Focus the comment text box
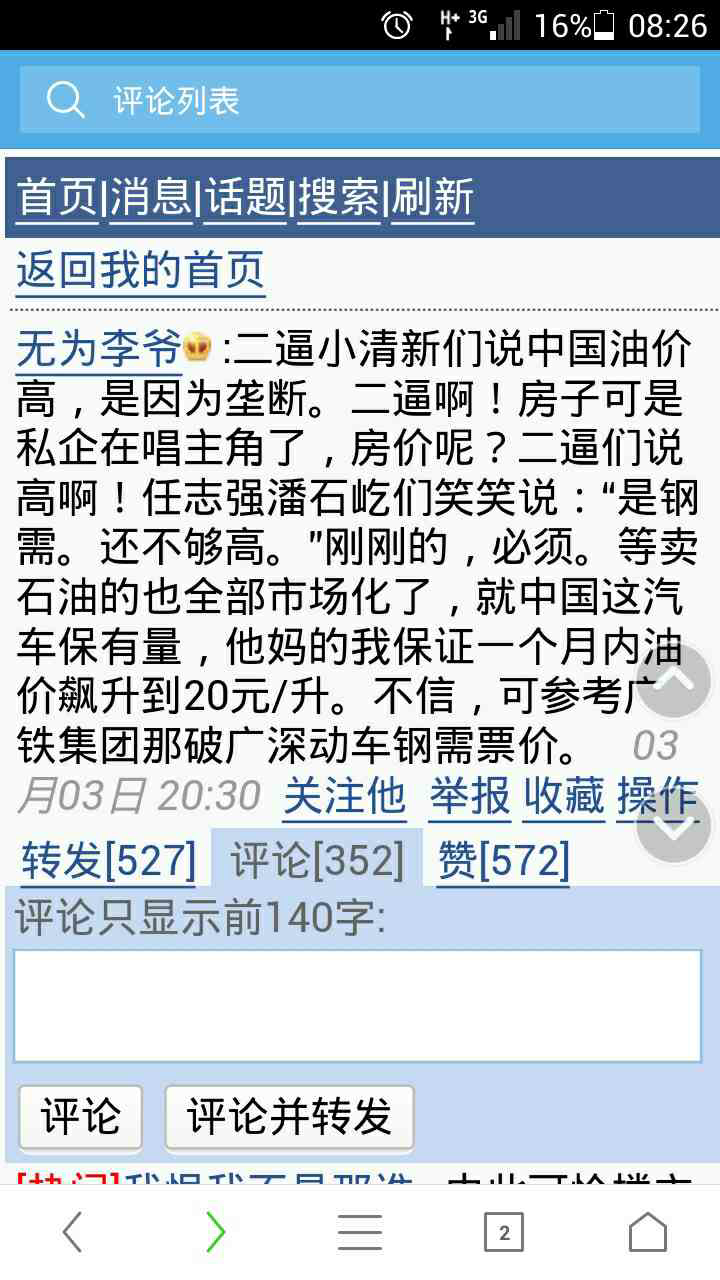 point(358,1005)
